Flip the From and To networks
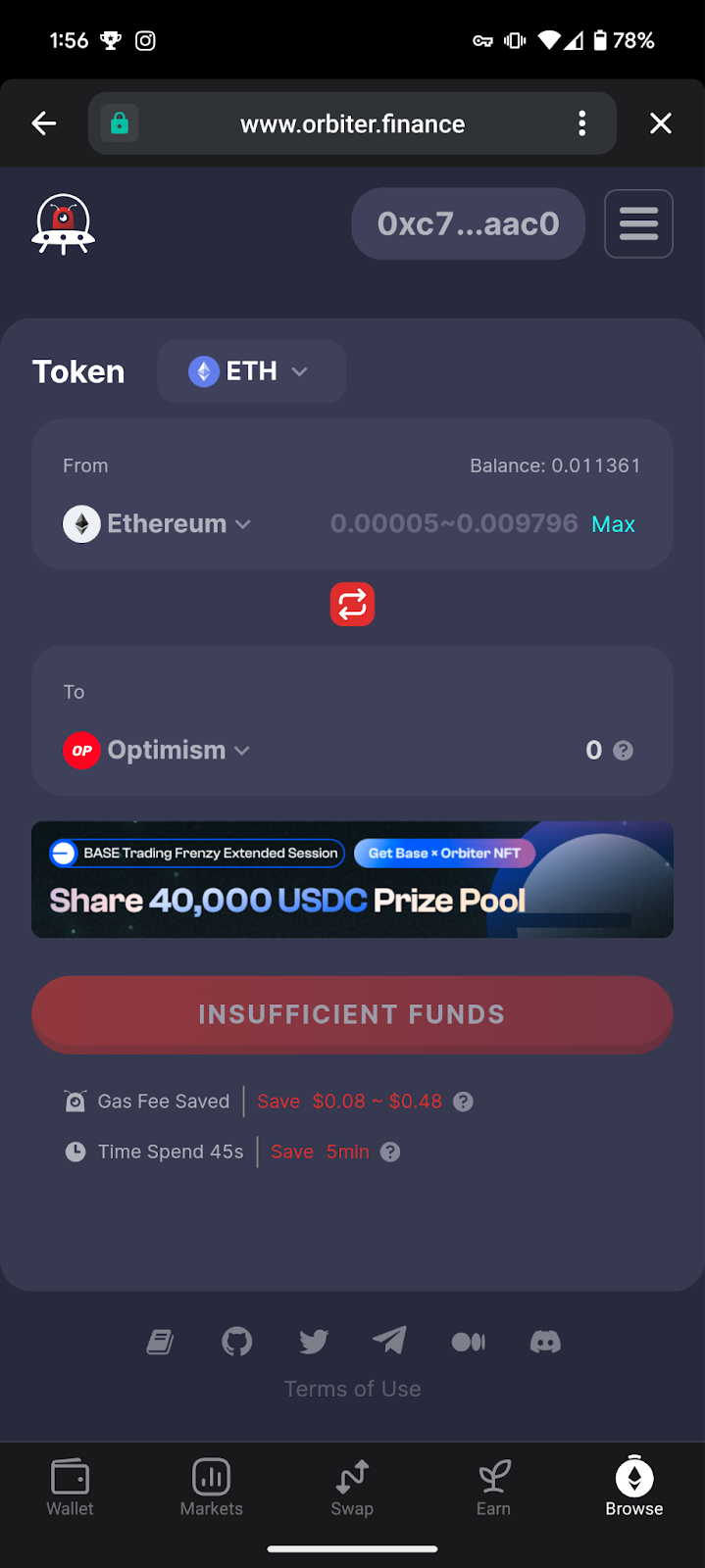The height and width of the screenshot is (1568, 705). [352, 605]
